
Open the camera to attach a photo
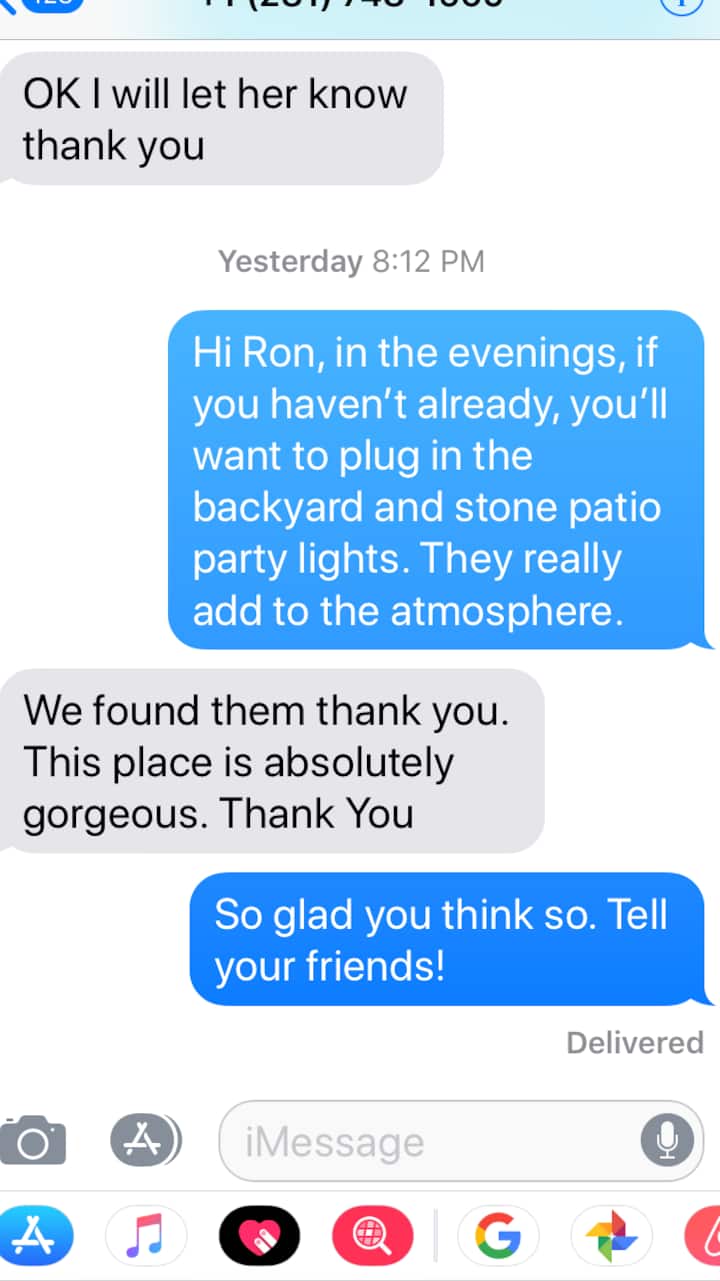(33, 1140)
